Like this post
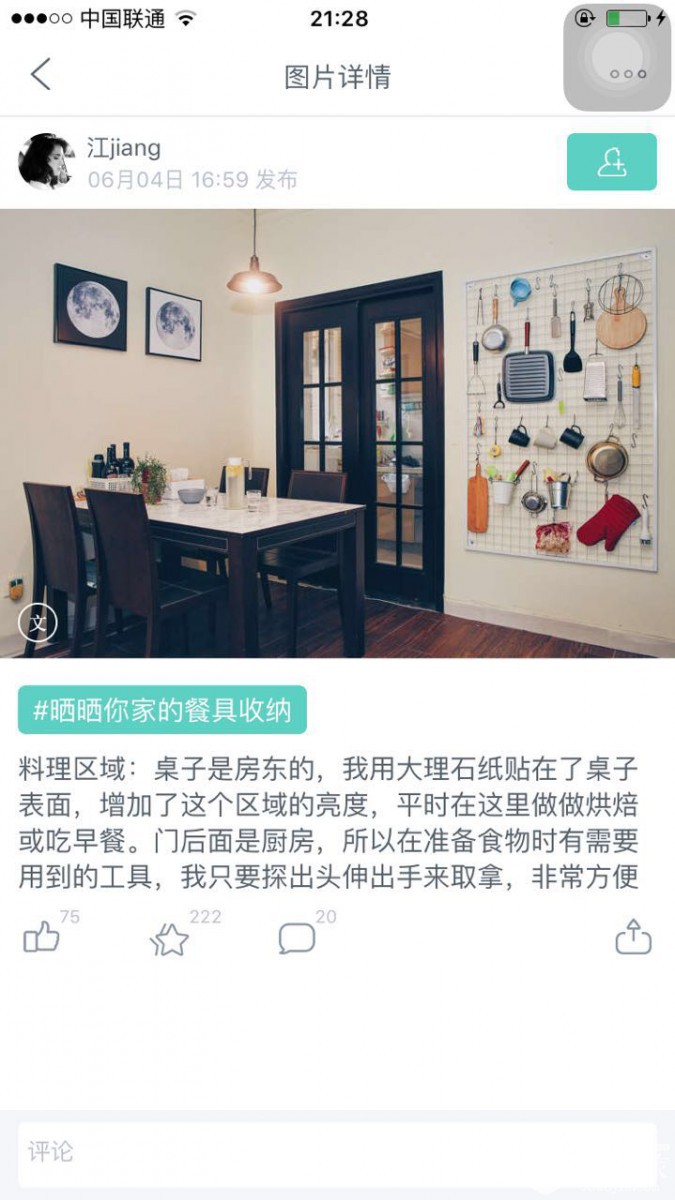The width and height of the screenshot is (675, 1200). [41, 938]
